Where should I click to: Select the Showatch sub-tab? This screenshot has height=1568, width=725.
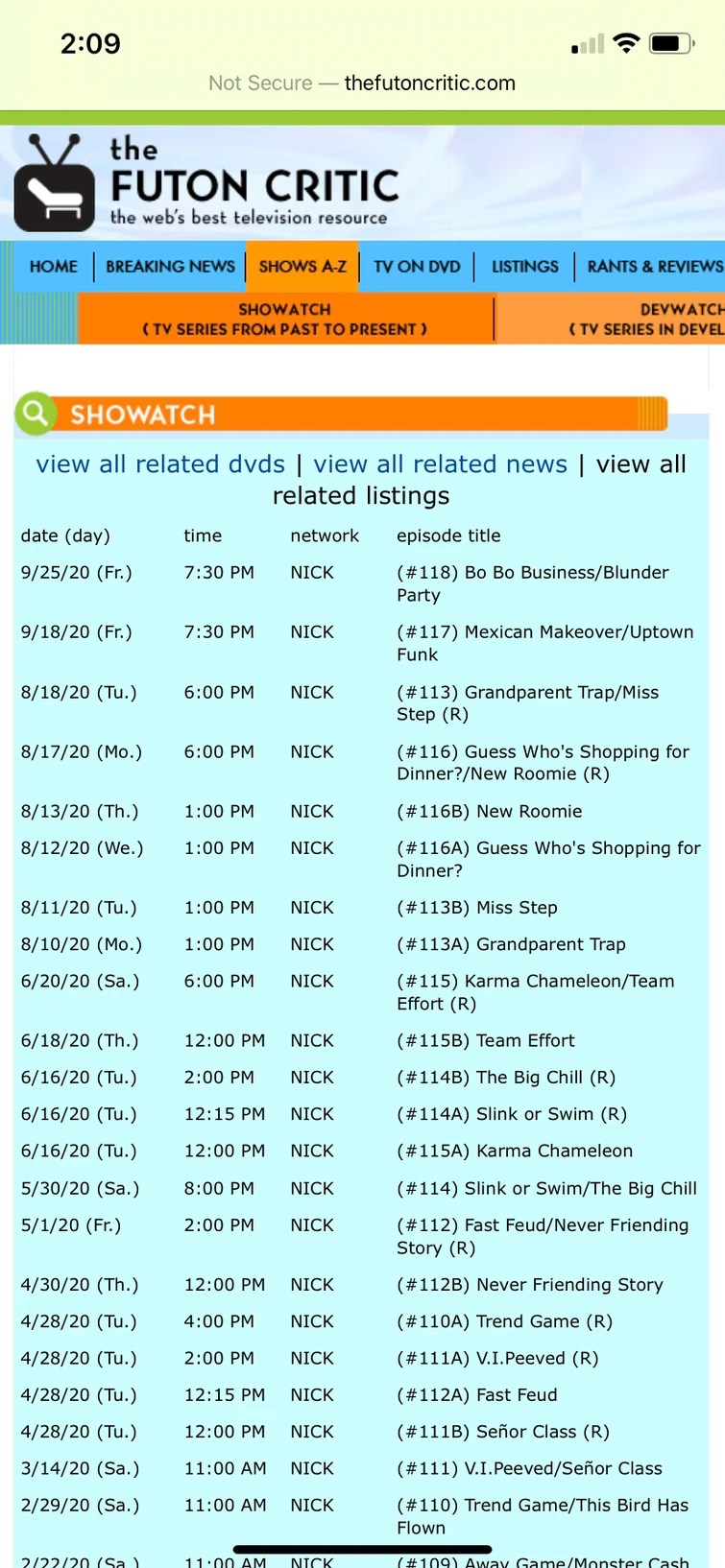point(284,319)
